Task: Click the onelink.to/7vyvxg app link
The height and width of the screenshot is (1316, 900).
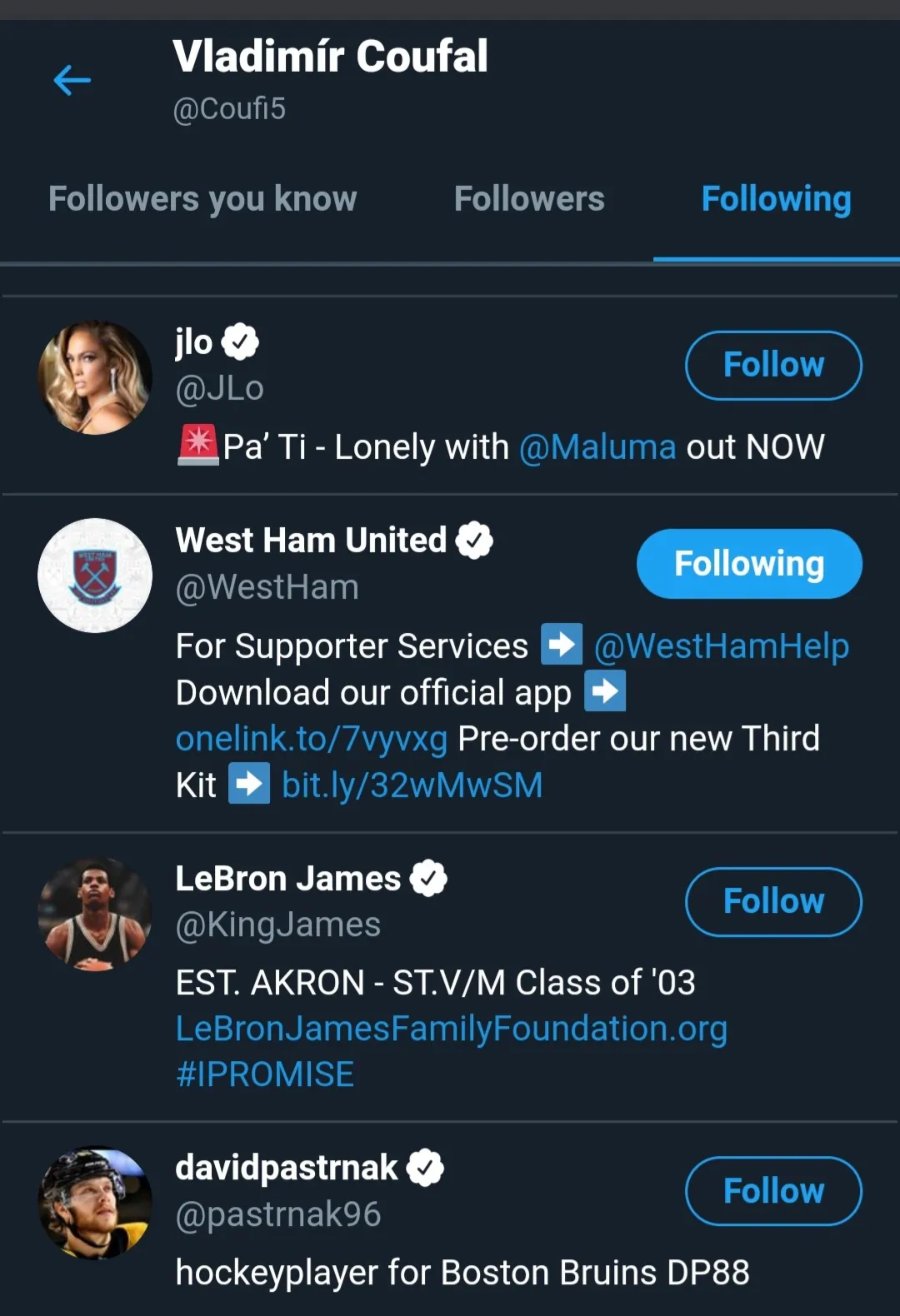Action: click(311, 739)
